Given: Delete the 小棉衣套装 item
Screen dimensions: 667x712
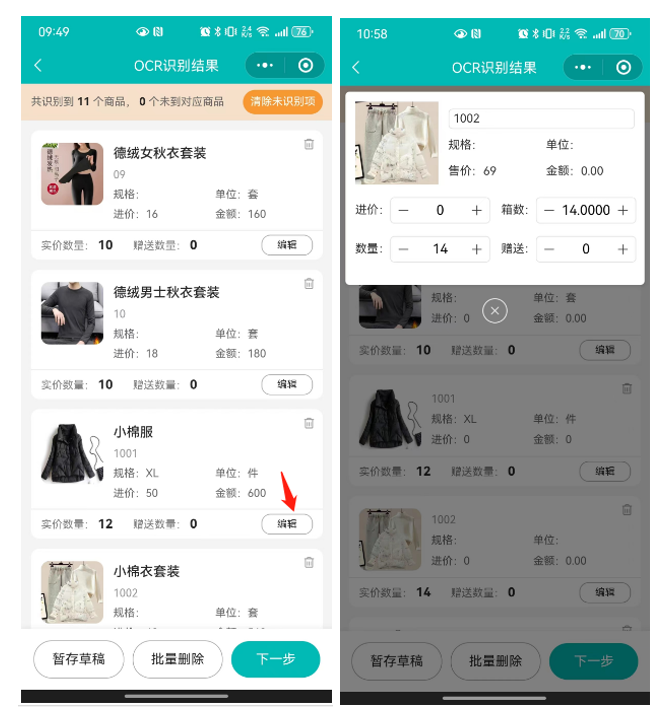Looking at the screenshot, I should point(309,562).
